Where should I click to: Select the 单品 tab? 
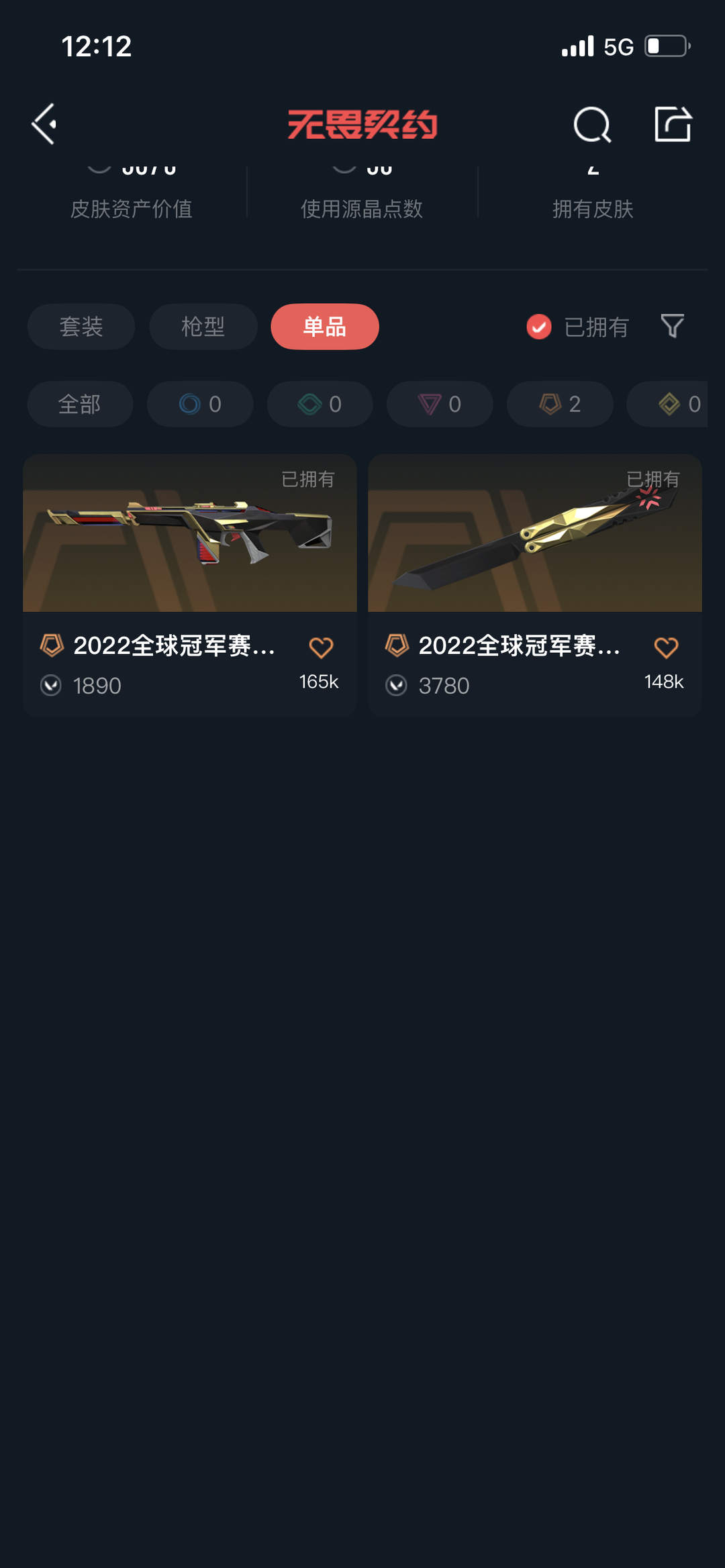tap(325, 327)
